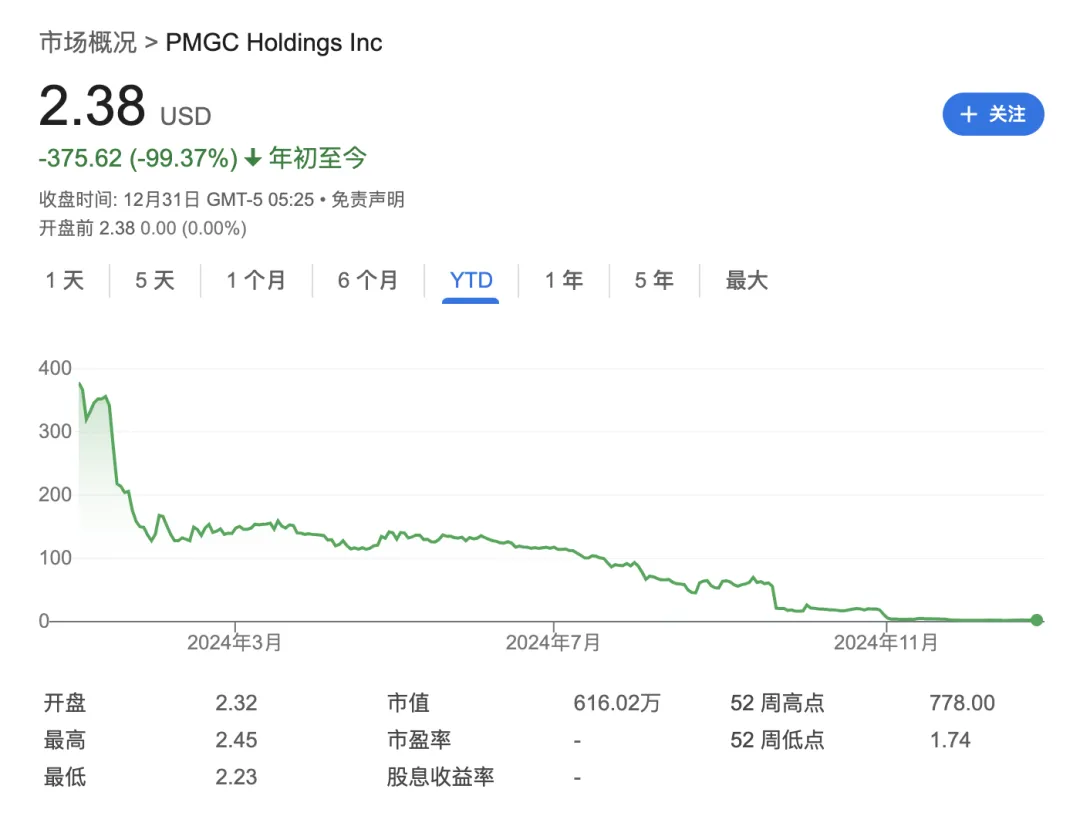Image resolution: width=1080 pixels, height=816 pixels.
Task: Switch chart to 1 天 range
Action: [x=65, y=281]
